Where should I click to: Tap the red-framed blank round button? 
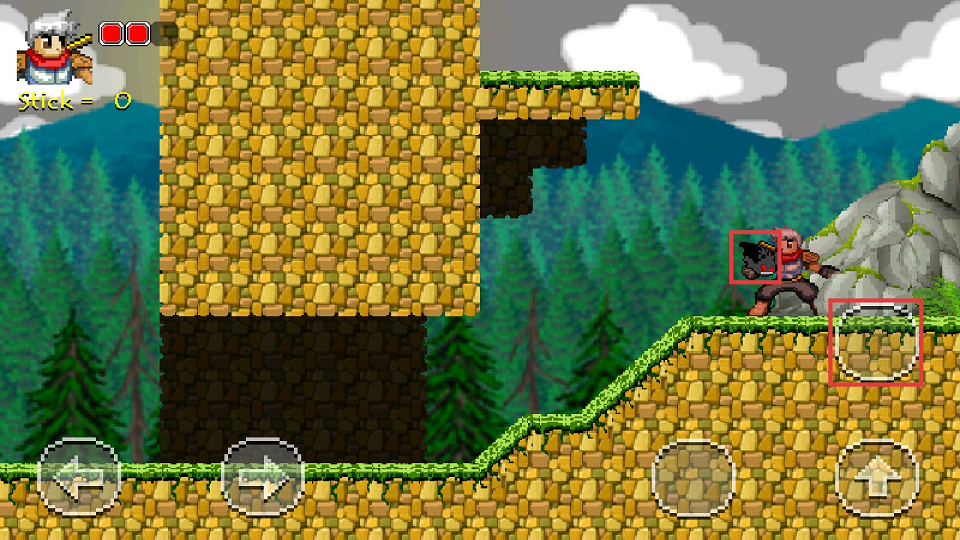pyautogui.click(x=877, y=342)
